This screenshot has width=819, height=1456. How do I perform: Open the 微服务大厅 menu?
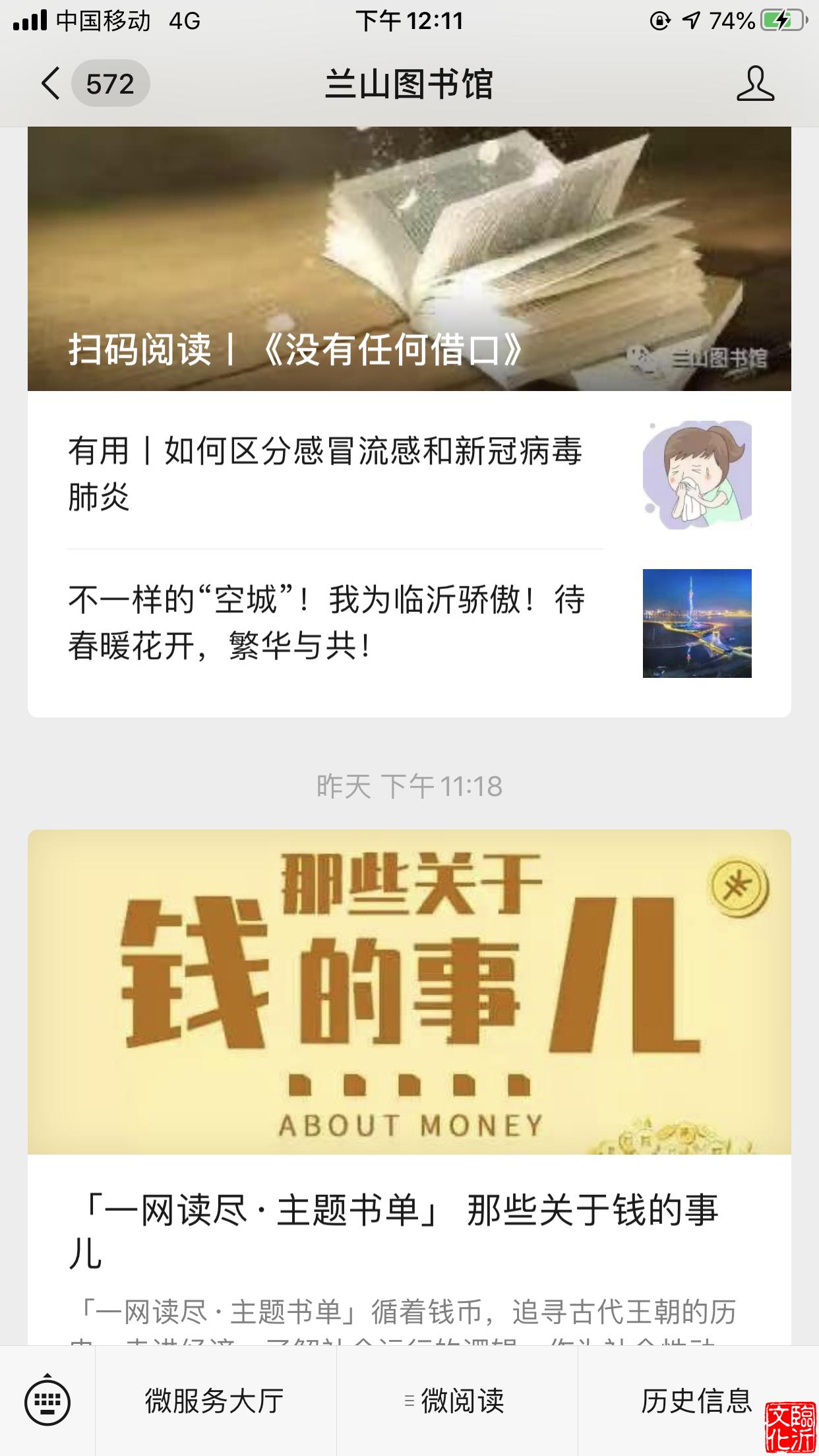(215, 1401)
